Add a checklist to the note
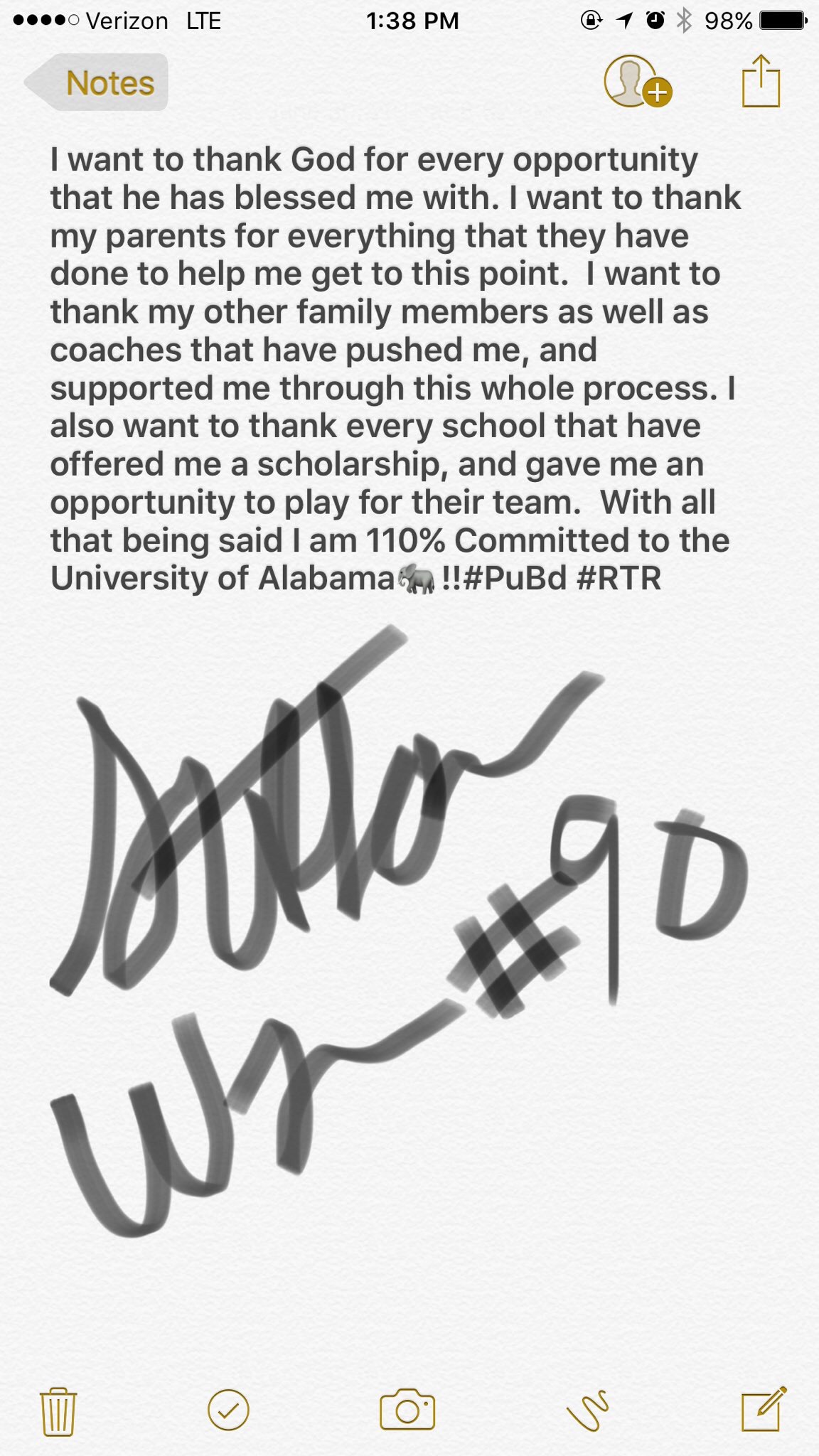 click(x=228, y=1409)
